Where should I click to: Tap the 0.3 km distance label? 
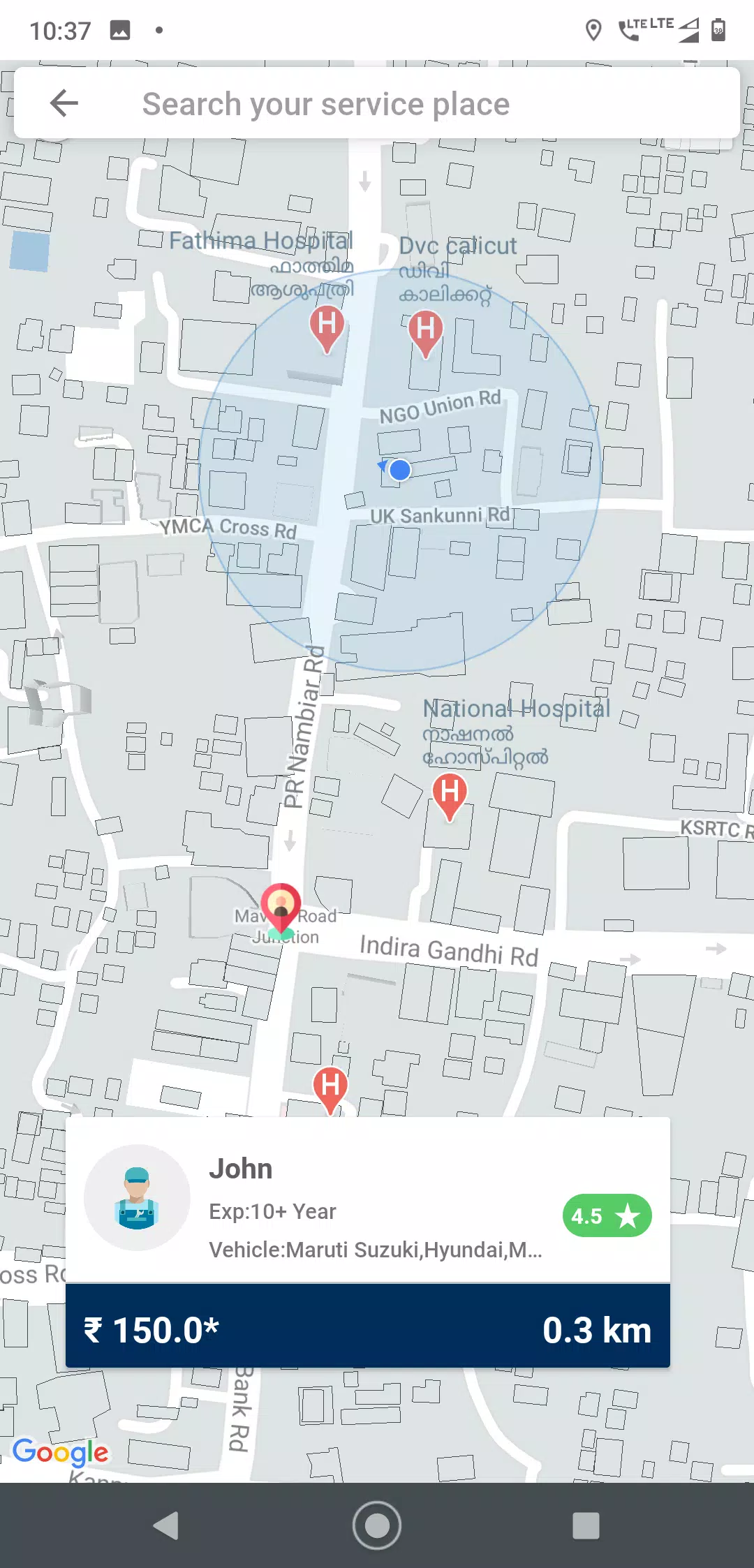click(x=598, y=1329)
